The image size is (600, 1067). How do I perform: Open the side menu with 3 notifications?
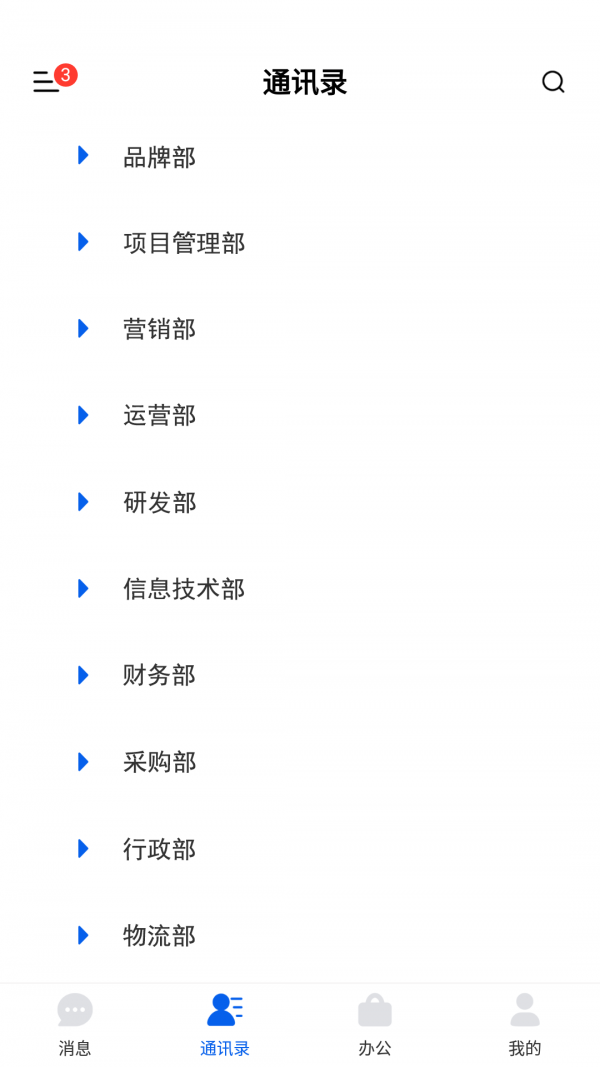coord(47,82)
